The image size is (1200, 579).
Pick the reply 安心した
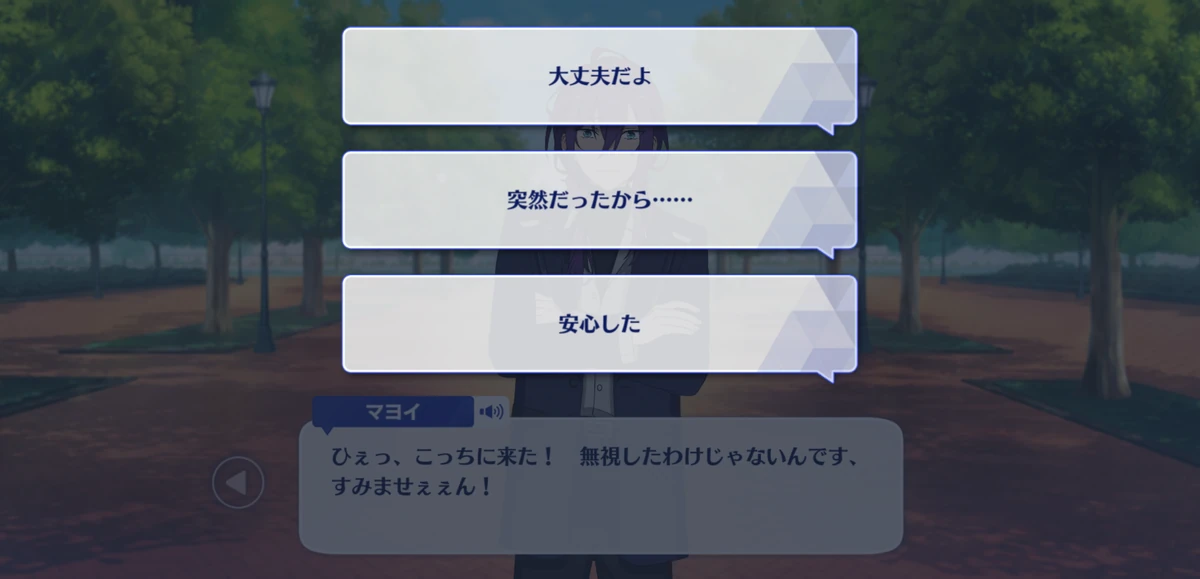click(x=599, y=324)
